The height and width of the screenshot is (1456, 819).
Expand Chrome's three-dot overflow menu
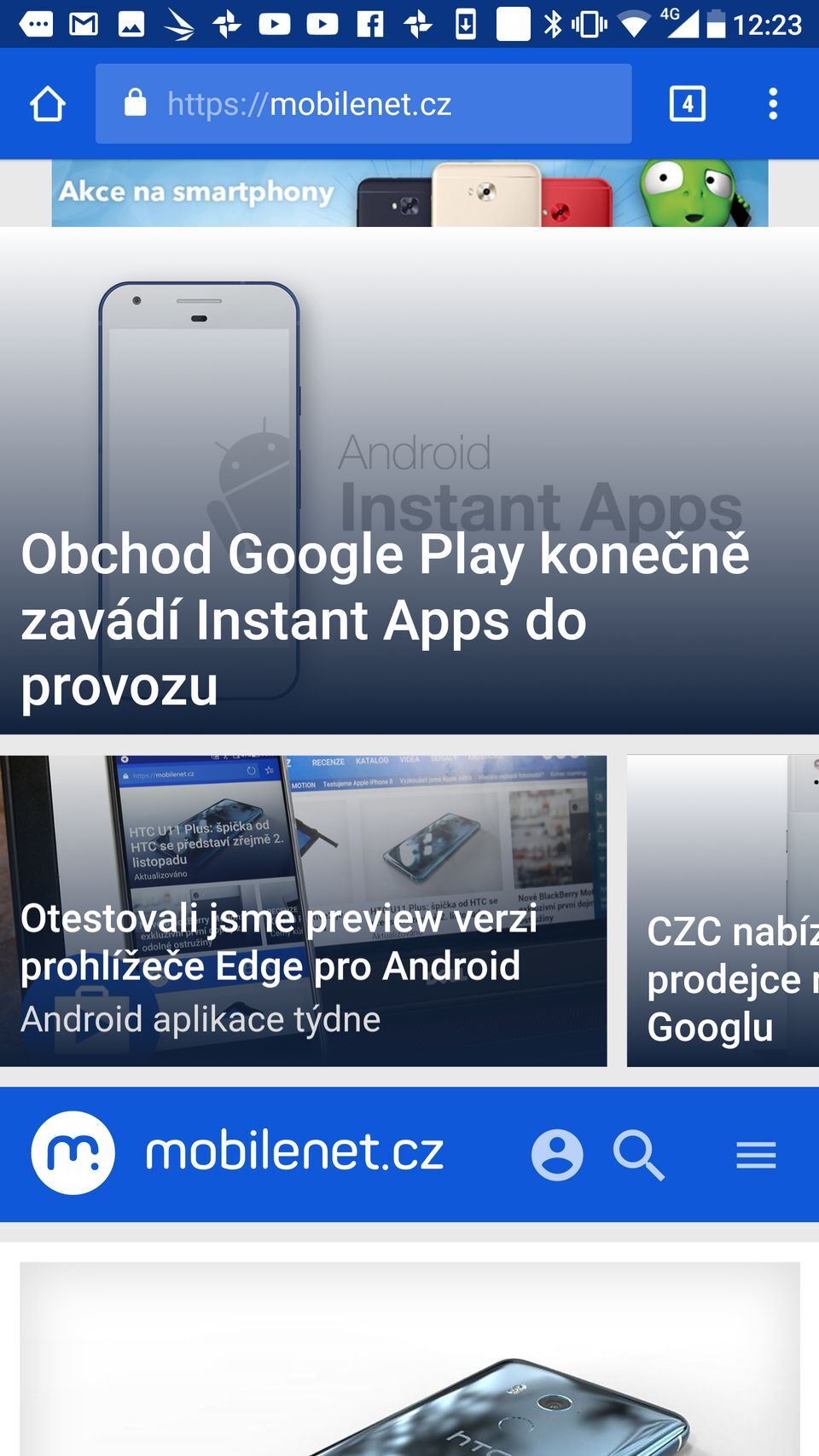click(x=772, y=103)
